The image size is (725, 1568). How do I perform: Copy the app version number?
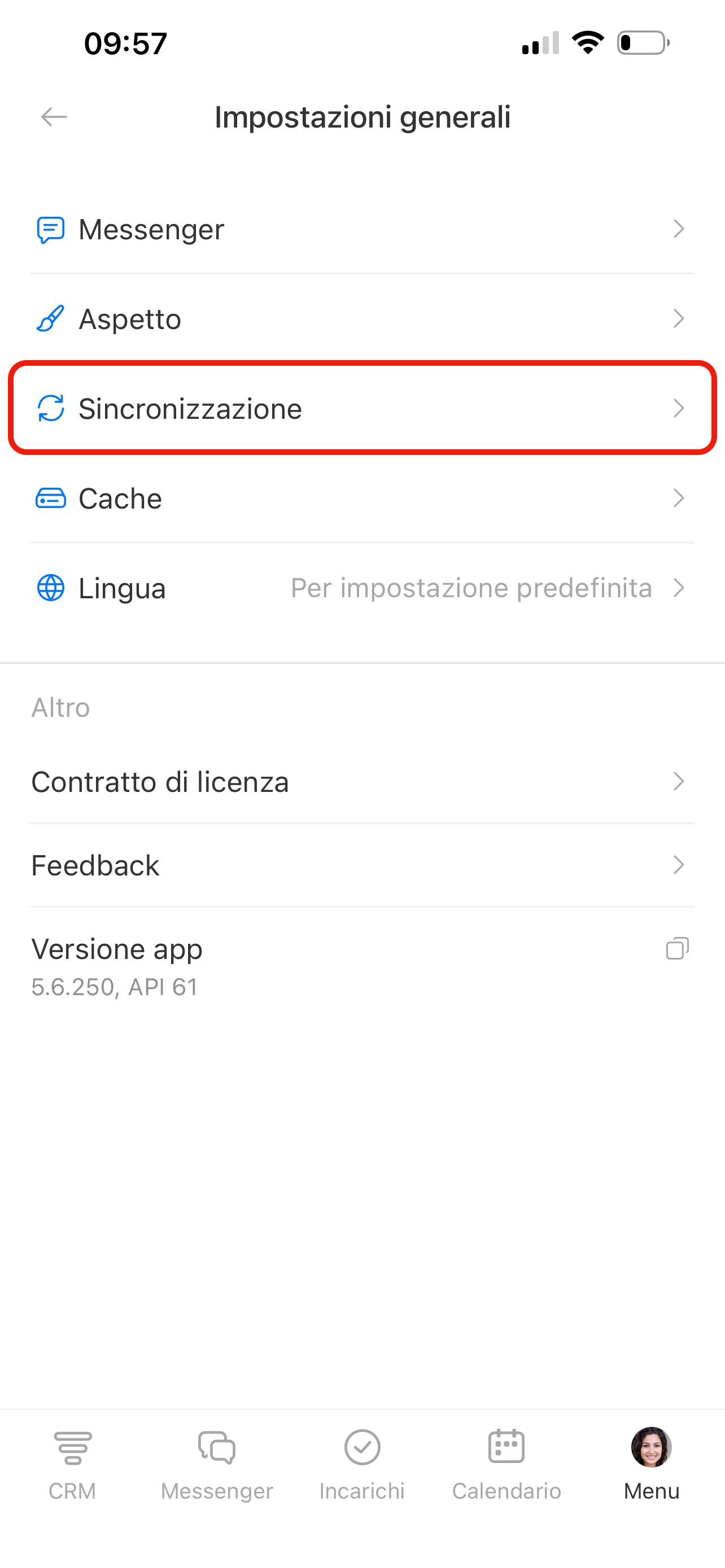click(x=677, y=948)
